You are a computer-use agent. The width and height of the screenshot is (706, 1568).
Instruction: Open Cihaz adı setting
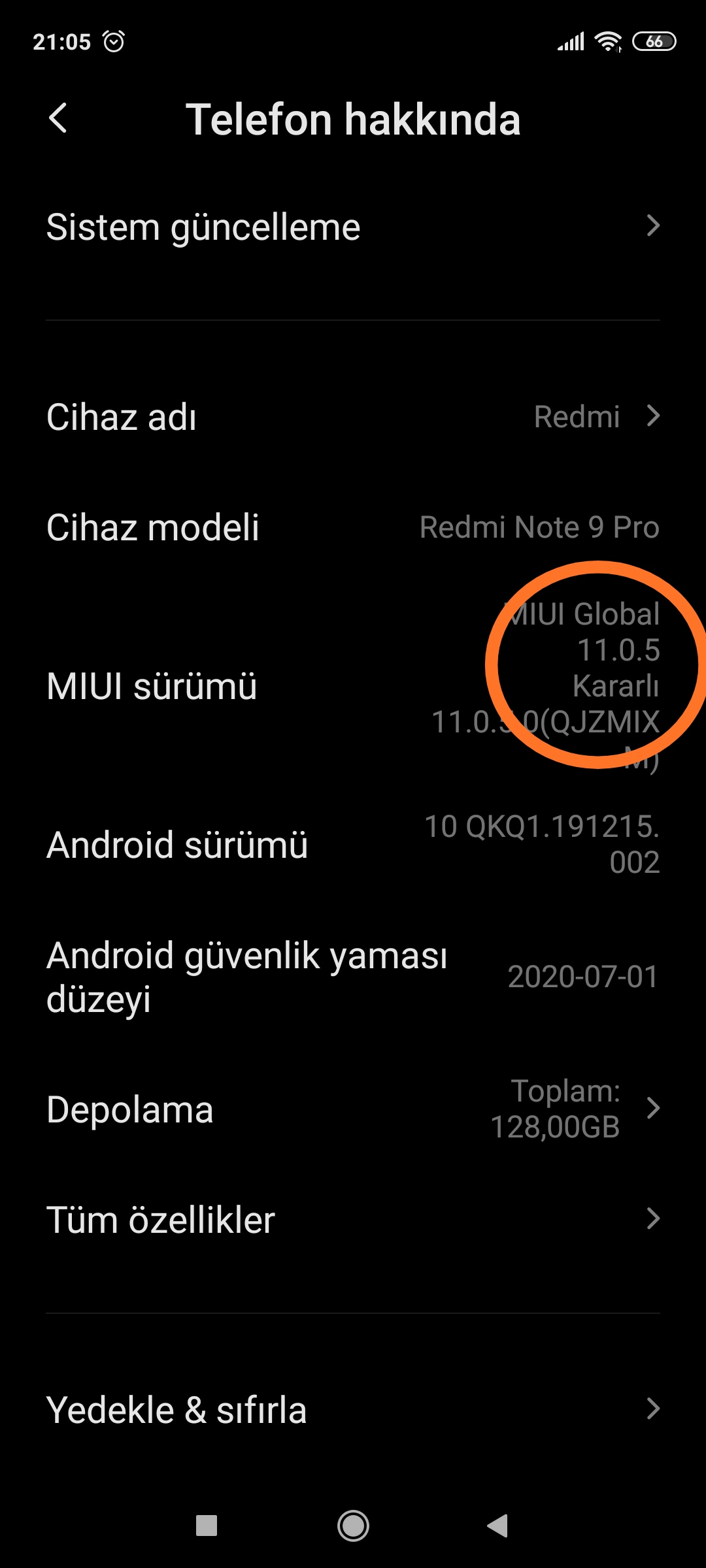pyautogui.click(x=353, y=417)
